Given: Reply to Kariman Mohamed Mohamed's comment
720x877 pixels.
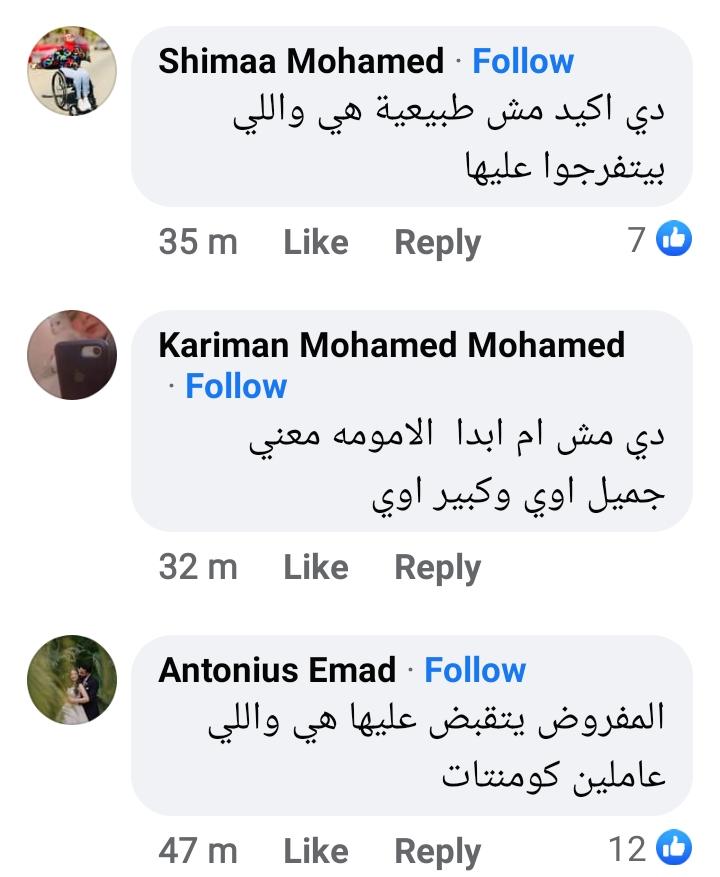Looking at the screenshot, I should (437, 567).
